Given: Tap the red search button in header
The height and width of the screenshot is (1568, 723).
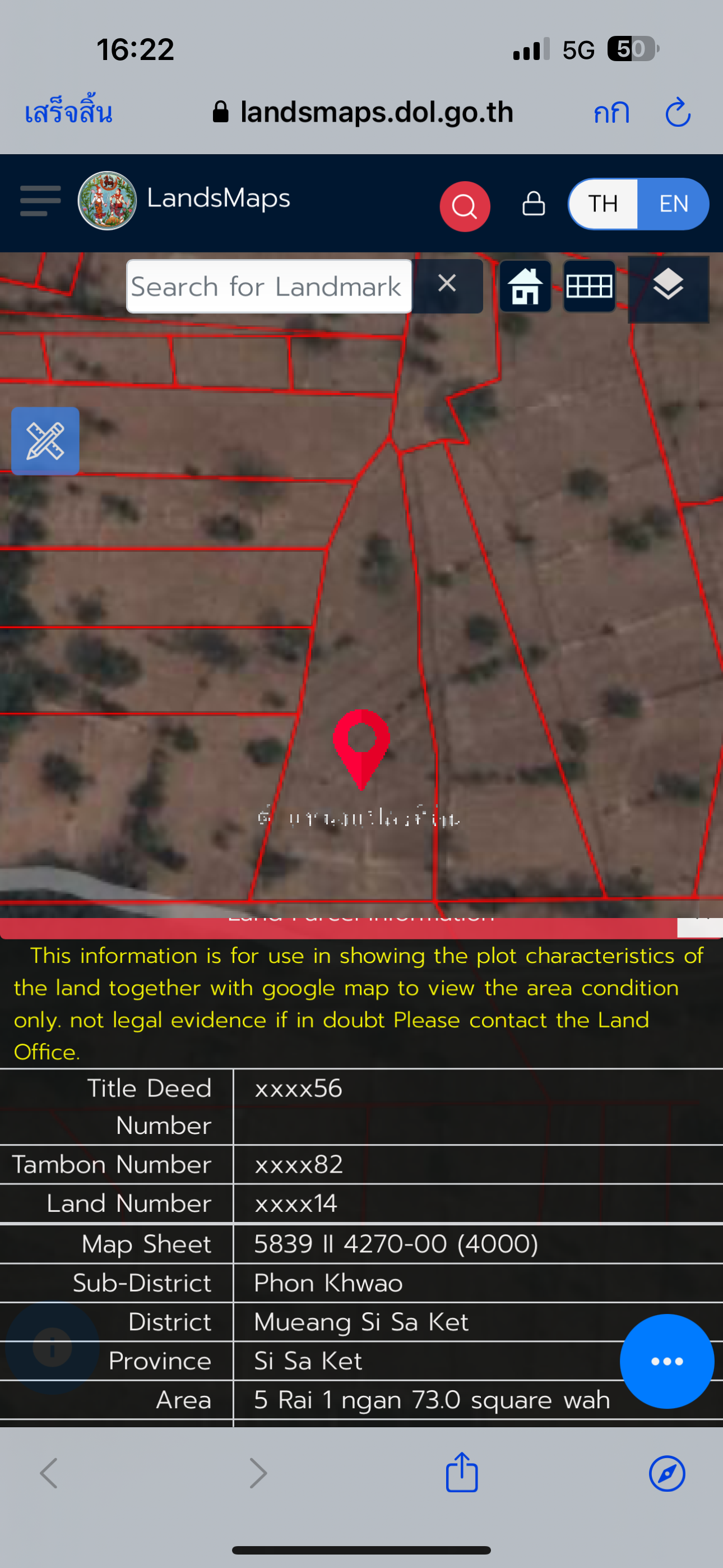Looking at the screenshot, I should click(x=465, y=206).
